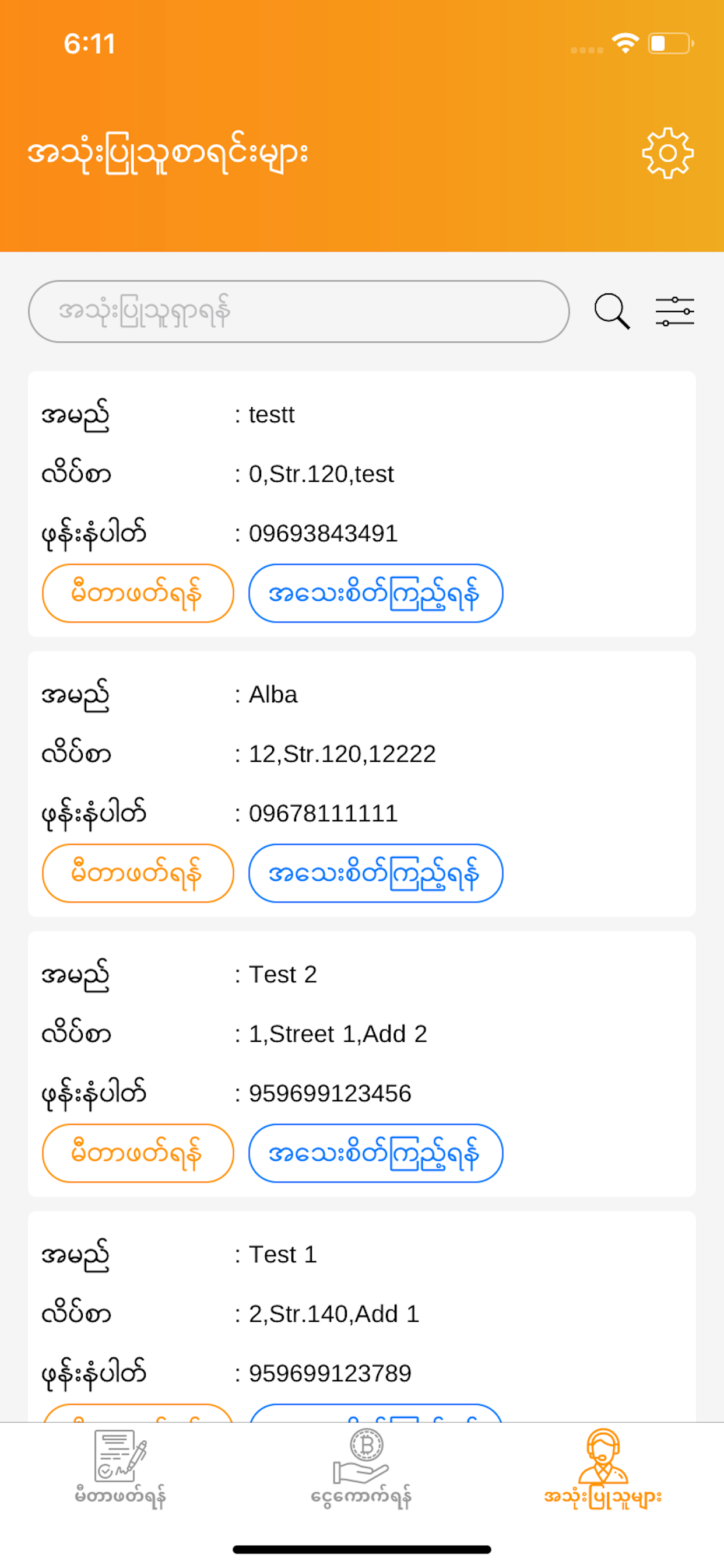Tap phone number 09678111111 in Alba's card
Screen dimensions: 724x1568
pos(324,814)
